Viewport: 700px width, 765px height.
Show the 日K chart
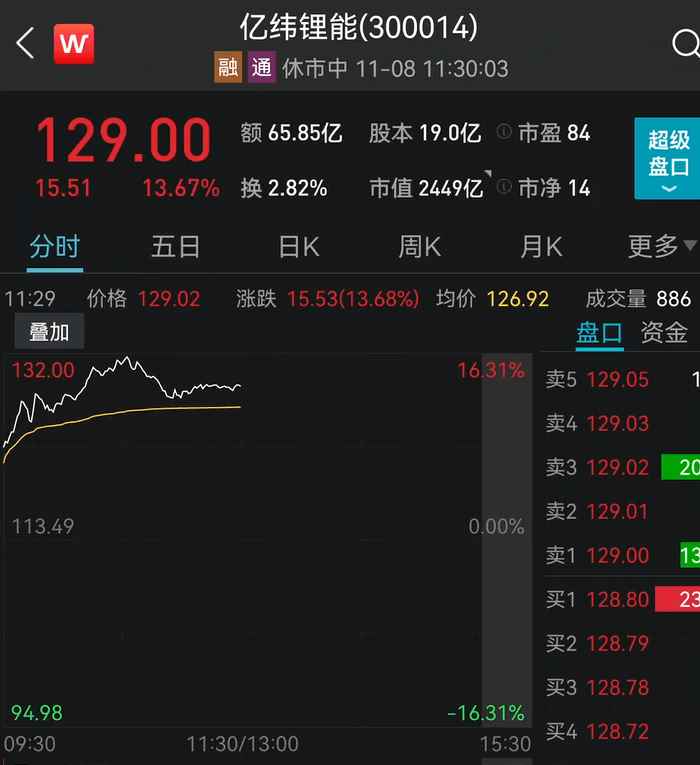coord(298,246)
